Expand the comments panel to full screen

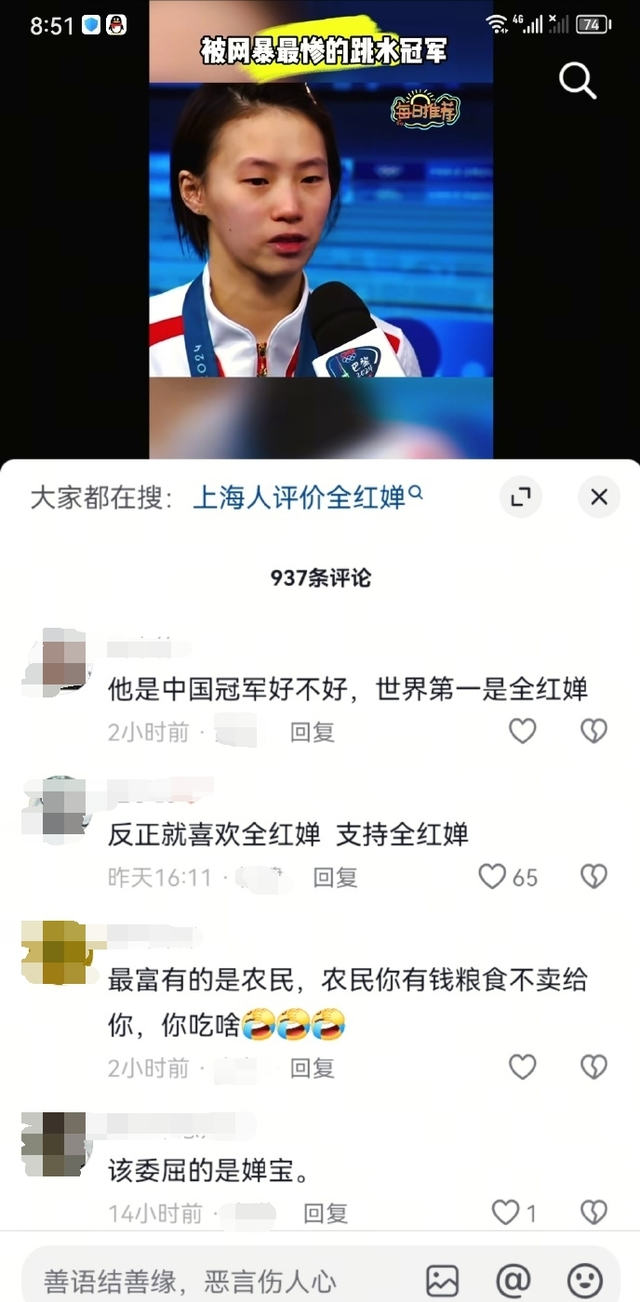point(520,497)
